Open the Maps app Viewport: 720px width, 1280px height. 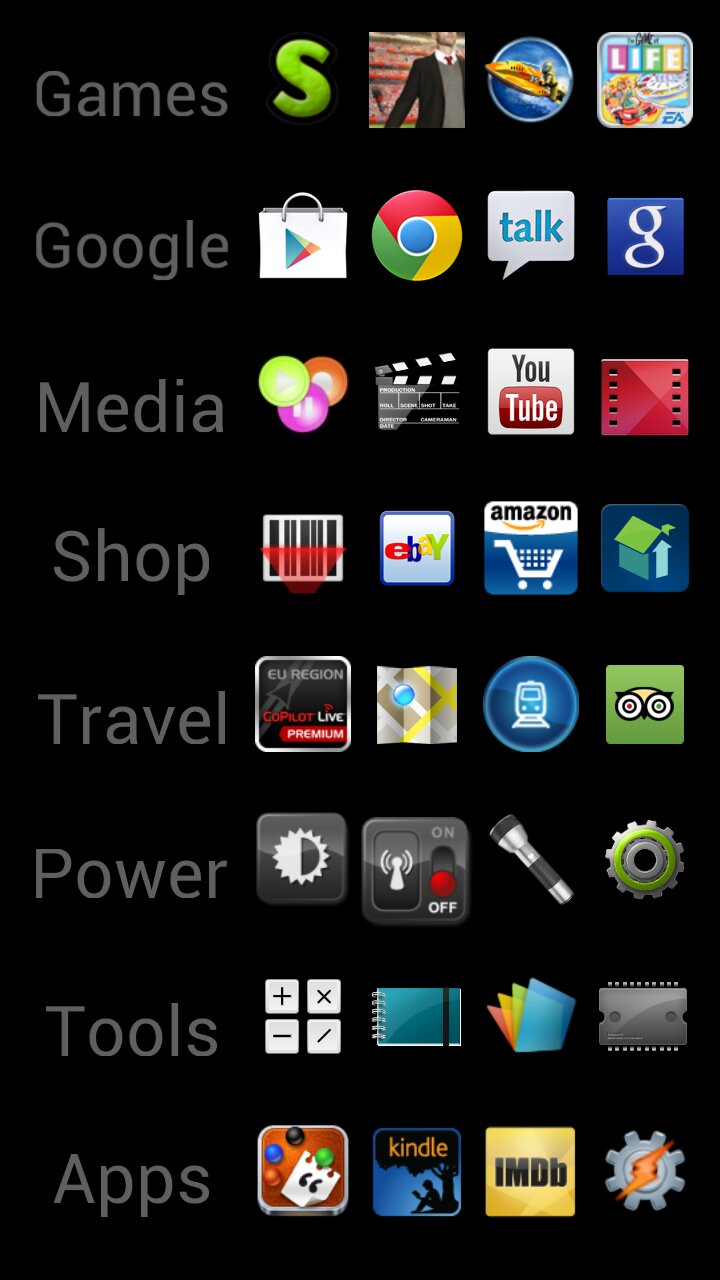point(417,704)
